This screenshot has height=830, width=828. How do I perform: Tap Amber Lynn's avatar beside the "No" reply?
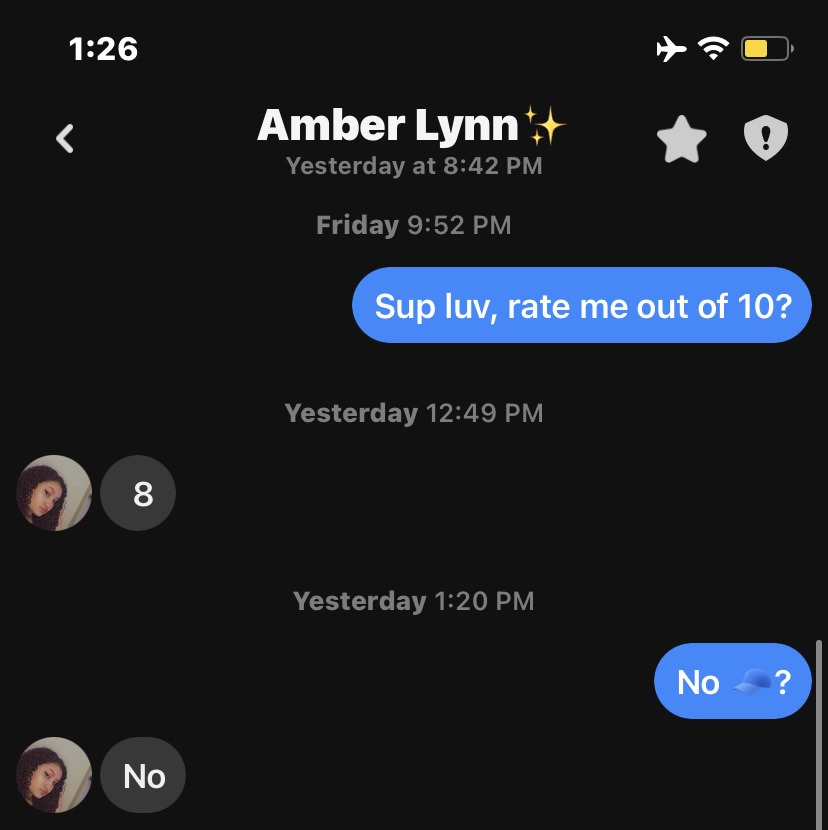[54, 775]
